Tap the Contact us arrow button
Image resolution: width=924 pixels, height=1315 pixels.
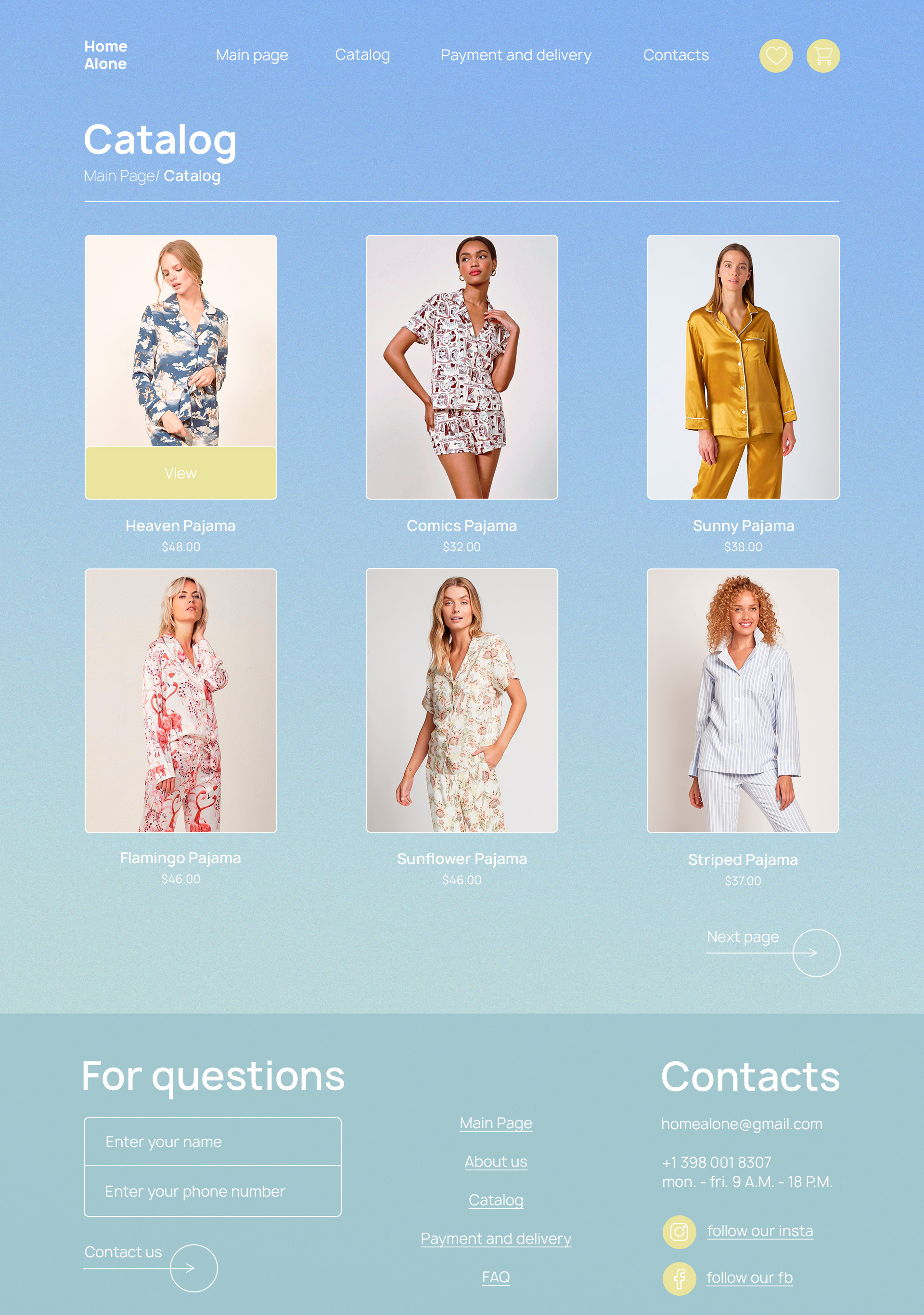(x=193, y=1268)
